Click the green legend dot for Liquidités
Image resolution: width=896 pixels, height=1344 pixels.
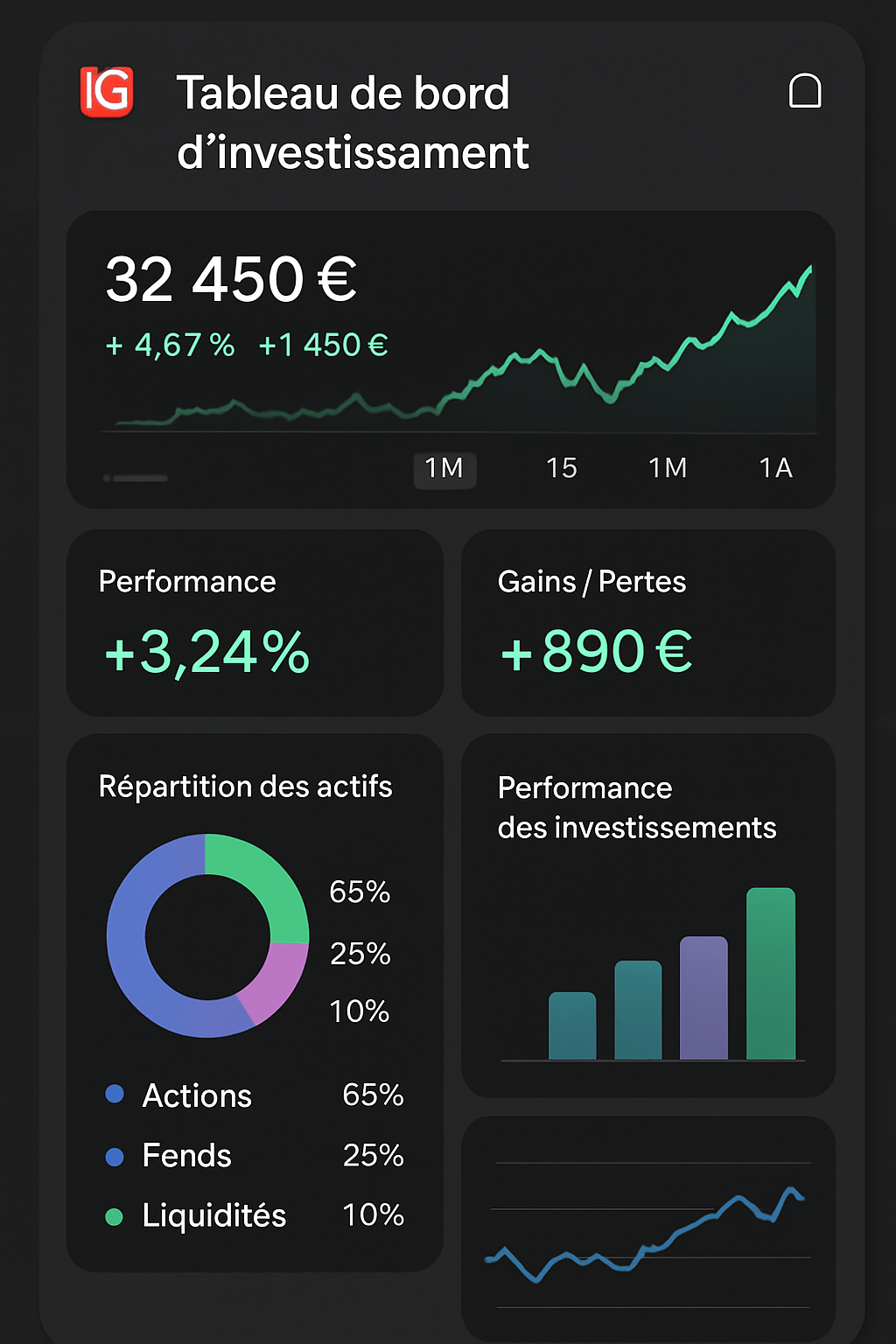[x=115, y=1216]
